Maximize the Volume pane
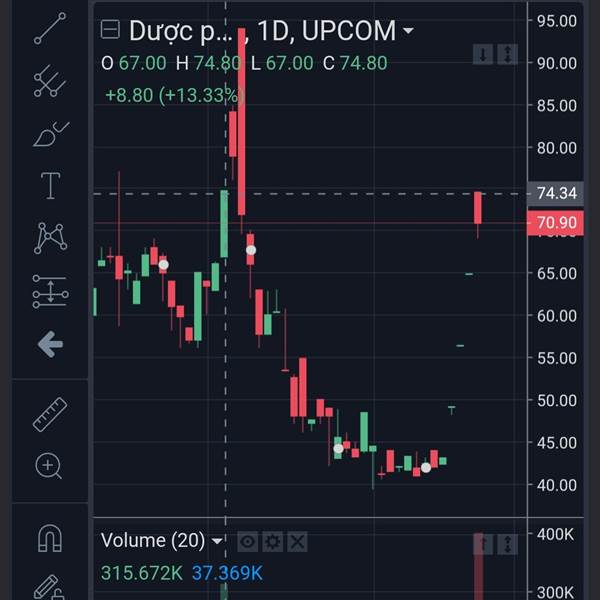The image size is (600, 600). (x=508, y=544)
